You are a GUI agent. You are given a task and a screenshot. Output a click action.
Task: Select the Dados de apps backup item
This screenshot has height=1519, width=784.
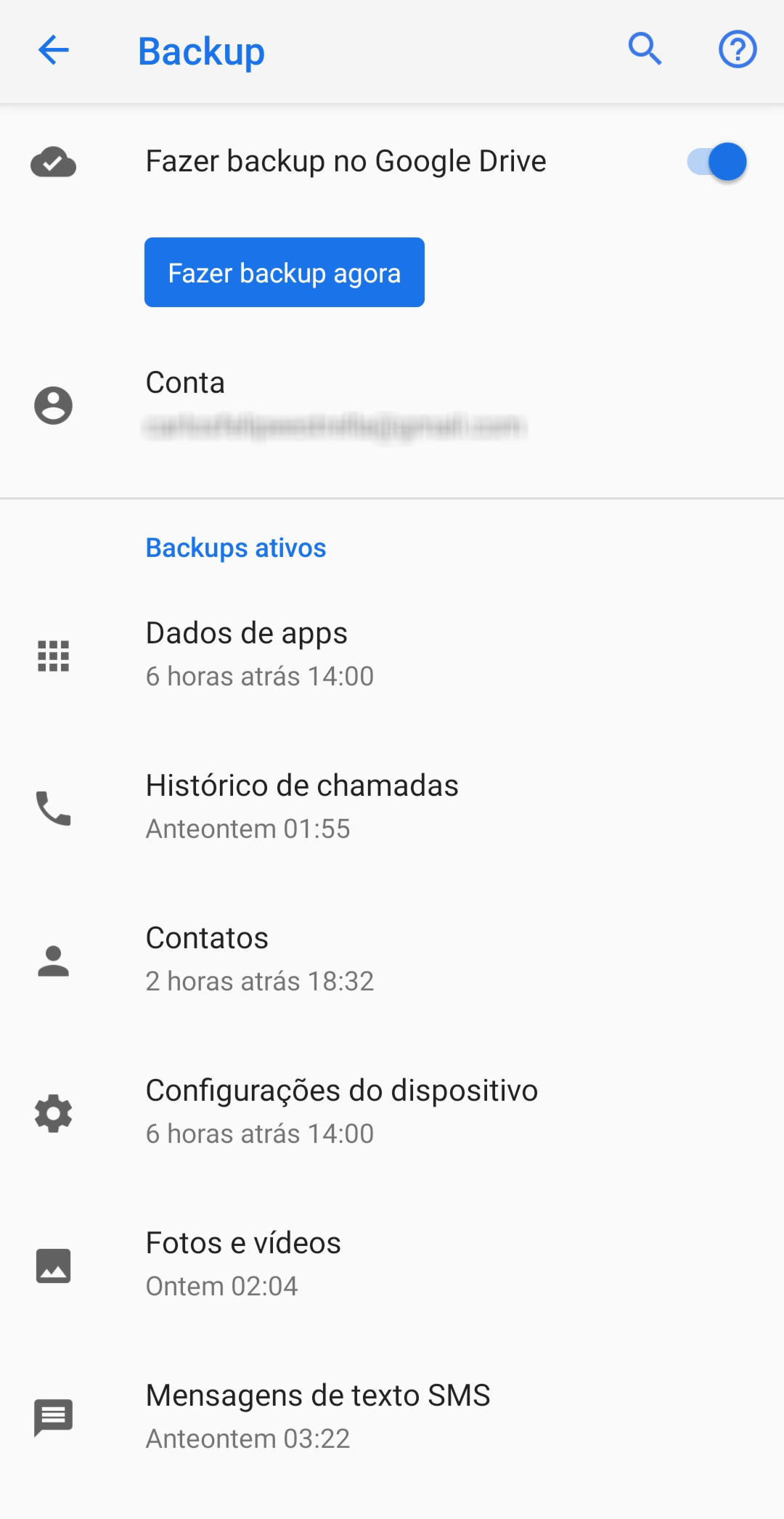[x=392, y=654]
